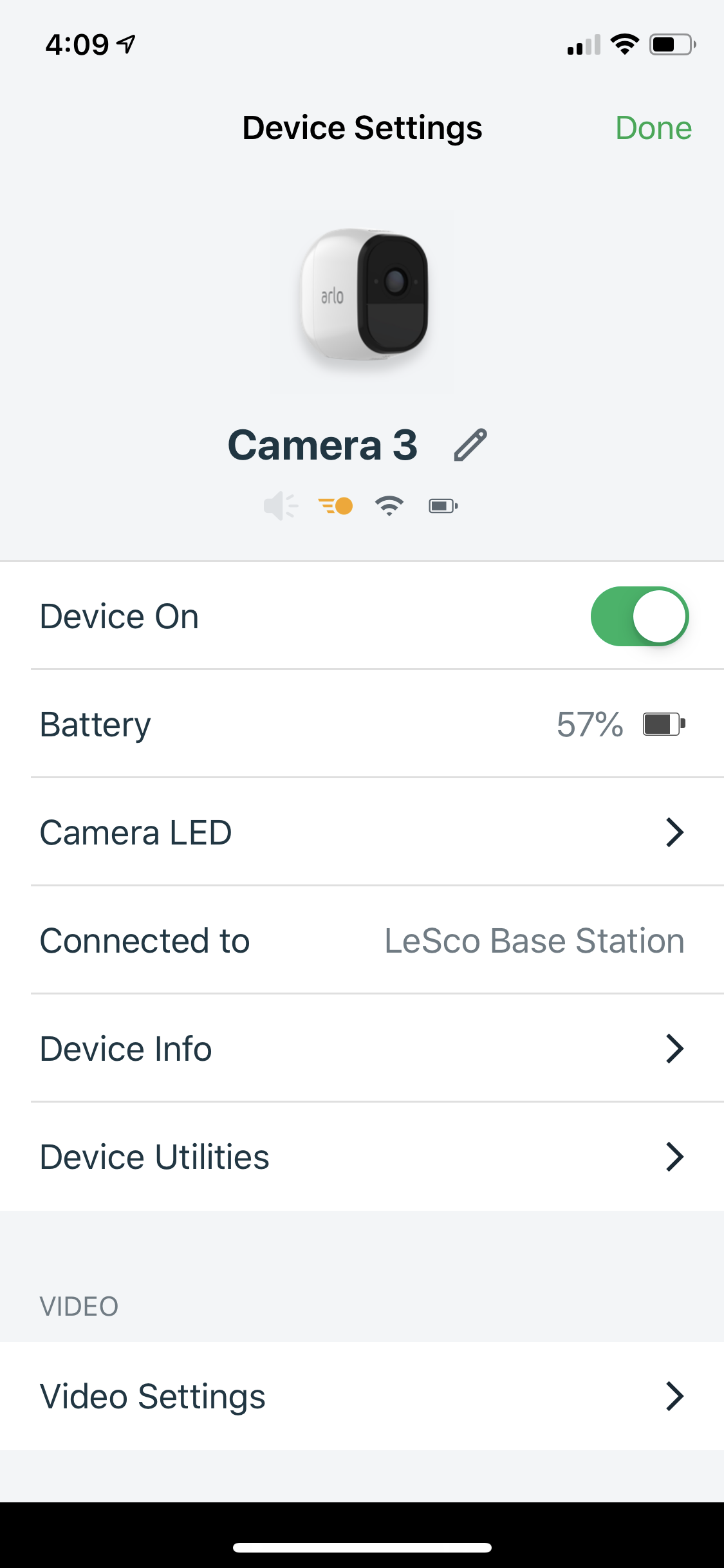This screenshot has height=1568, width=724.
Task: Select the LeSco Base Station connection row
Action: [x=362, y=940]
